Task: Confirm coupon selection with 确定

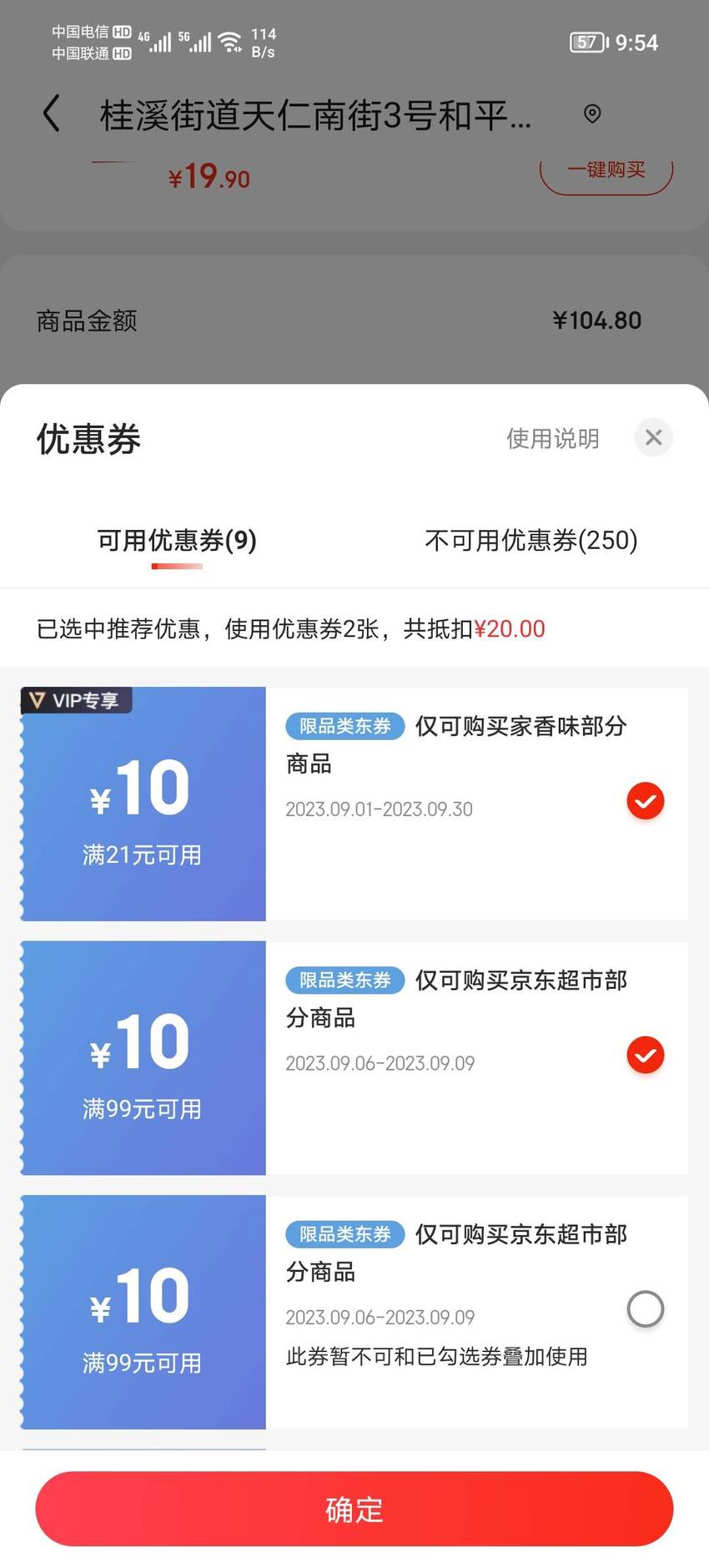Action: pyautogui.click(x=354, y=1509)
